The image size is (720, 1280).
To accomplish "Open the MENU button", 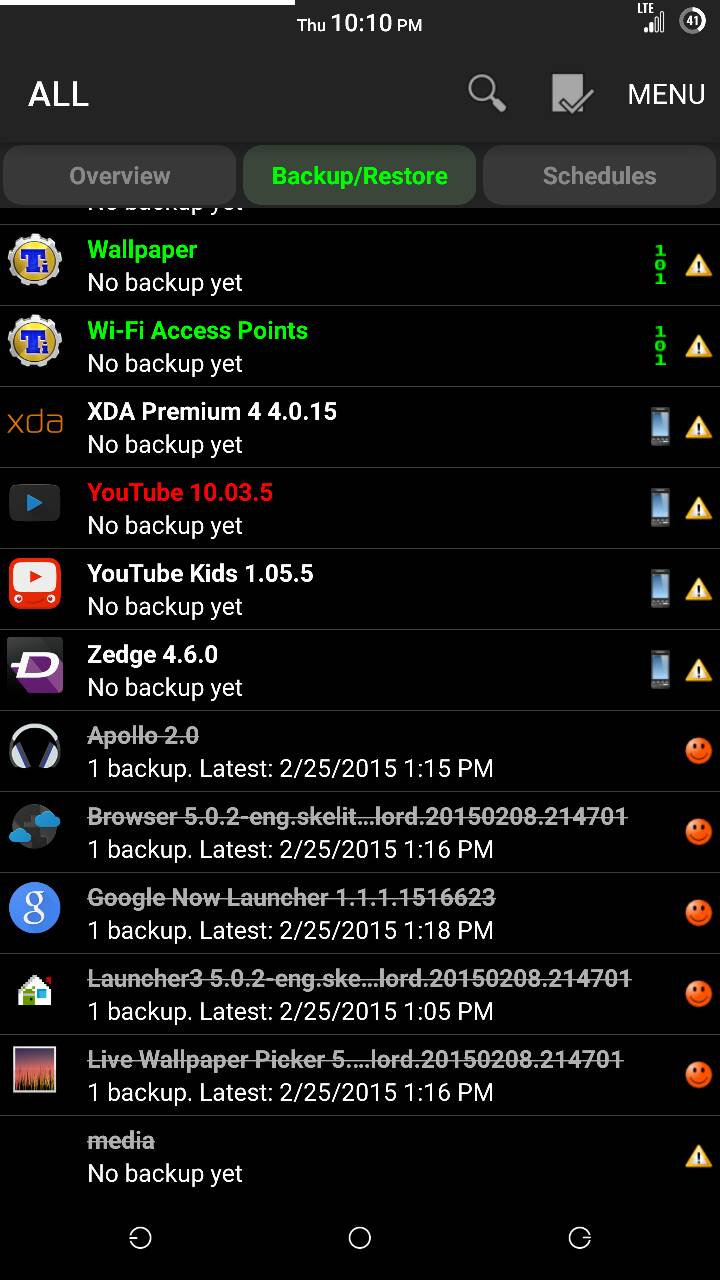I will pyautogui.click(x=666, y=94).
